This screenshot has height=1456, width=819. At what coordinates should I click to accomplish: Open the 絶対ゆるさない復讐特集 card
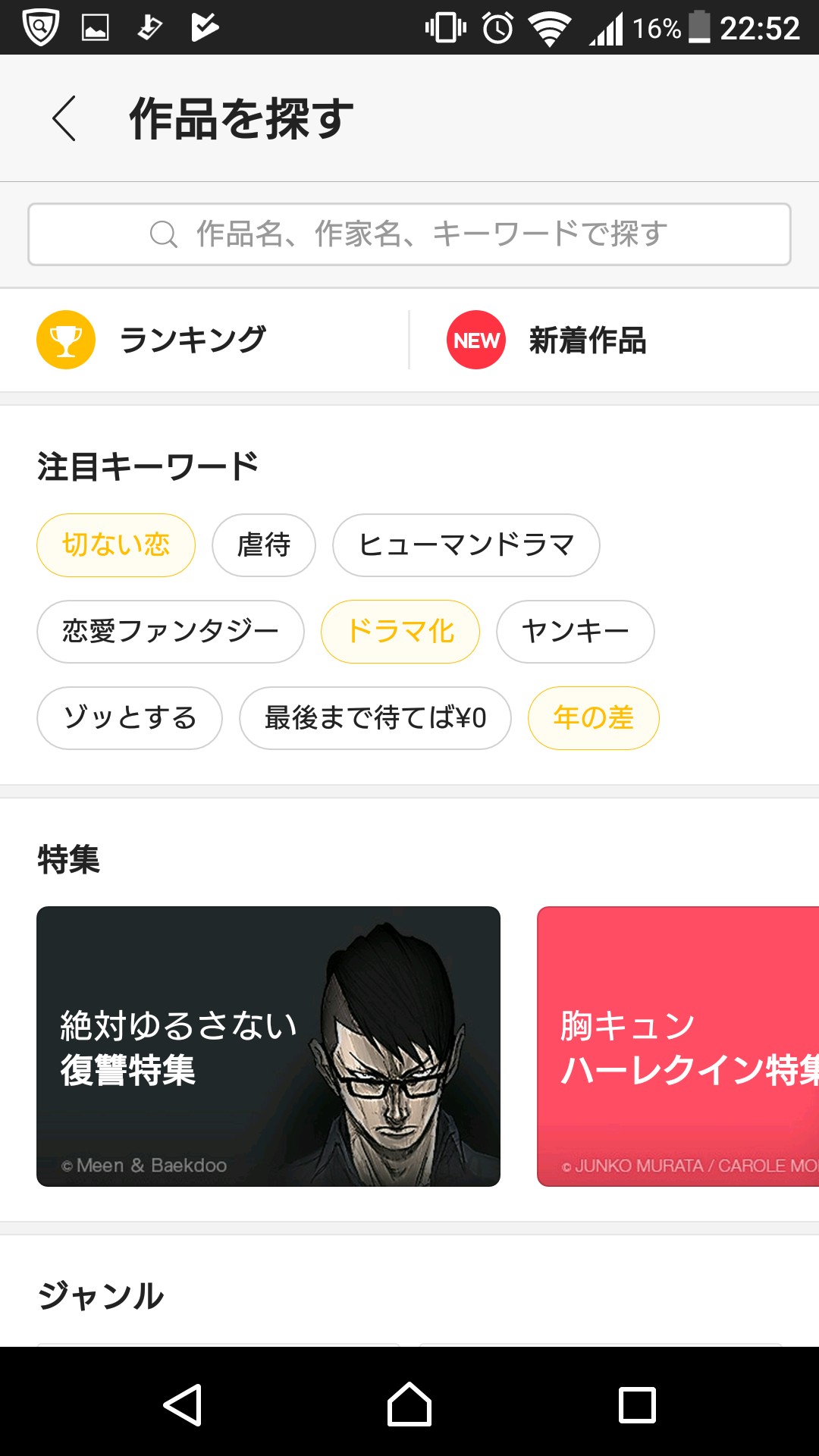268,1046
